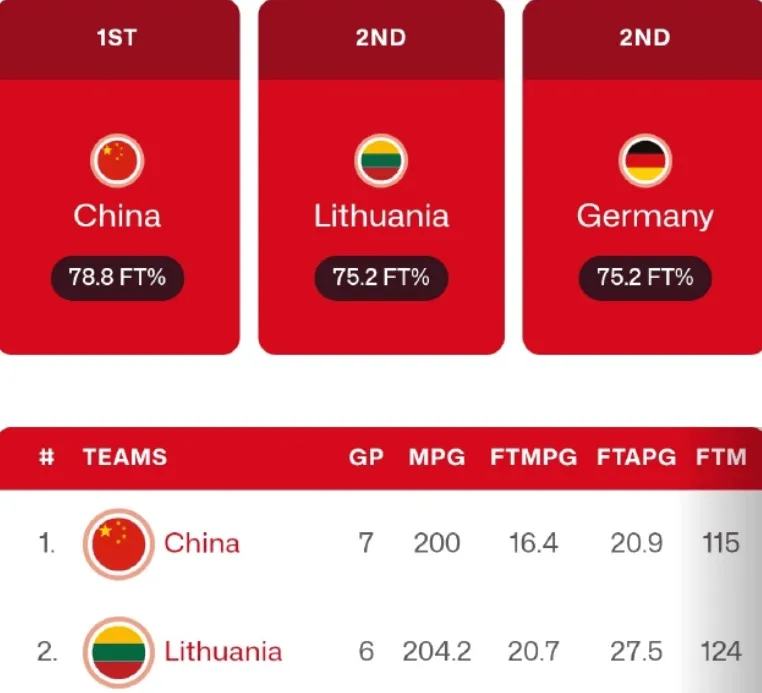The width and height of the screenshot is (762, 693).
Task: Open Lithuania team link in table
Action: point(222,652)
